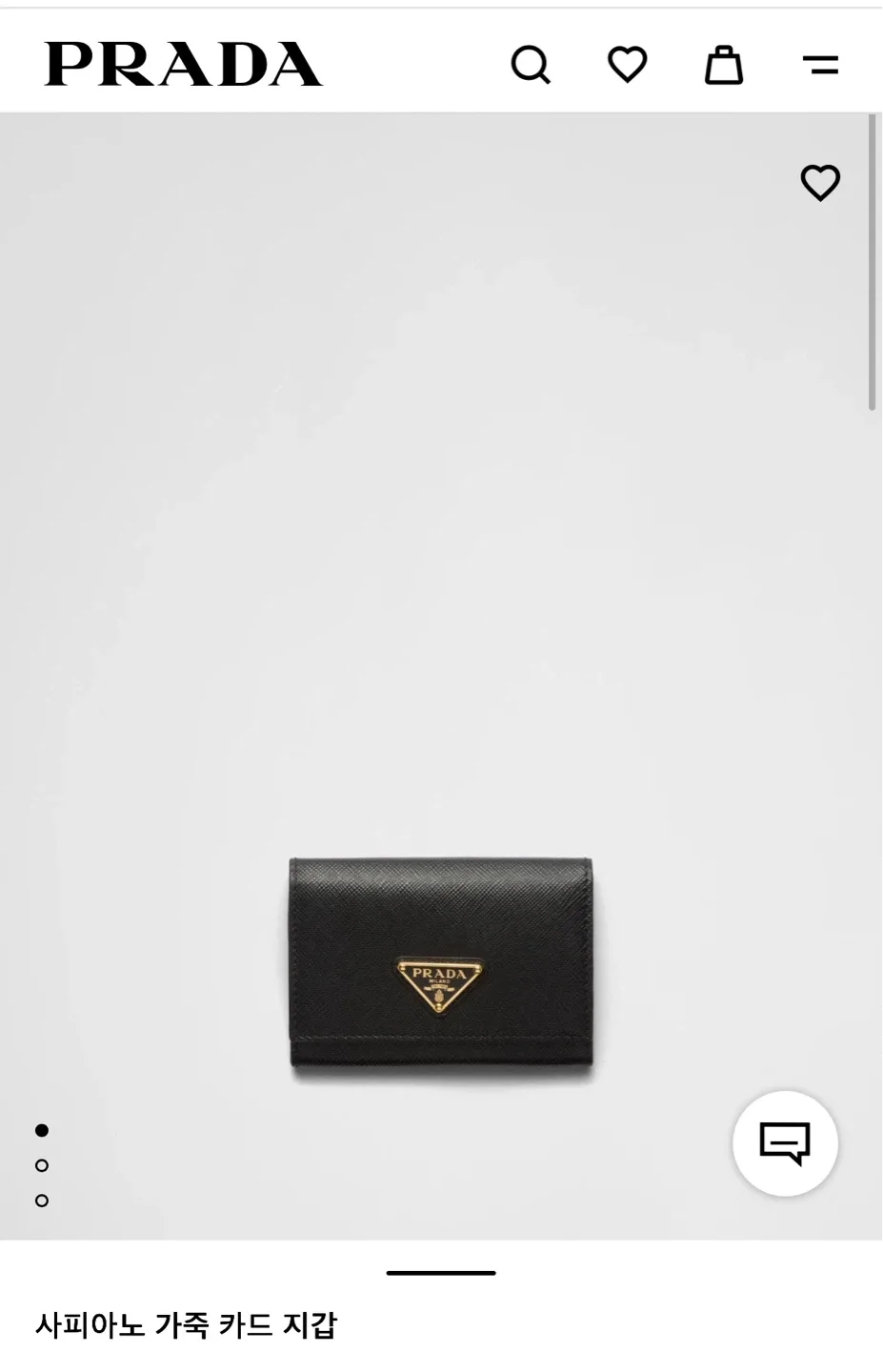Screen dimensions: 883x1372
Task: Tap the product details sheet handle
Action: 441,1273
